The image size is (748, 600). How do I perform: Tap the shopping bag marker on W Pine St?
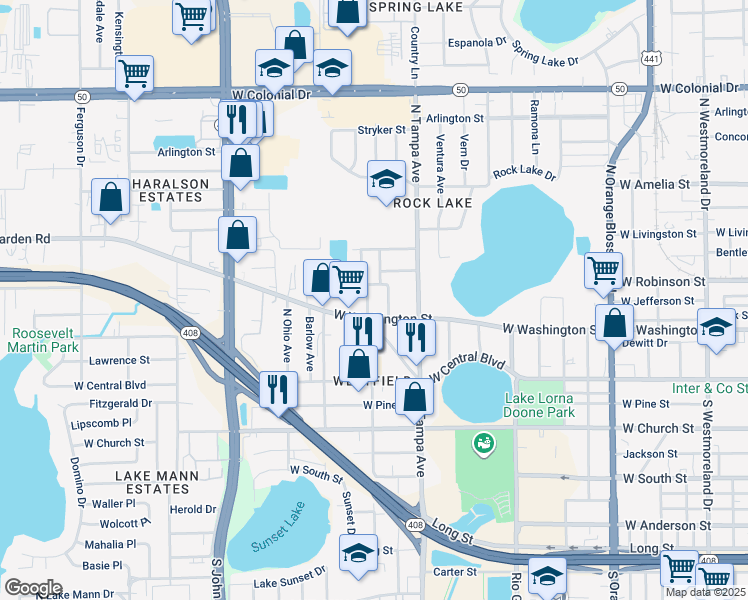pyautogui.click(x=414, y=396)
